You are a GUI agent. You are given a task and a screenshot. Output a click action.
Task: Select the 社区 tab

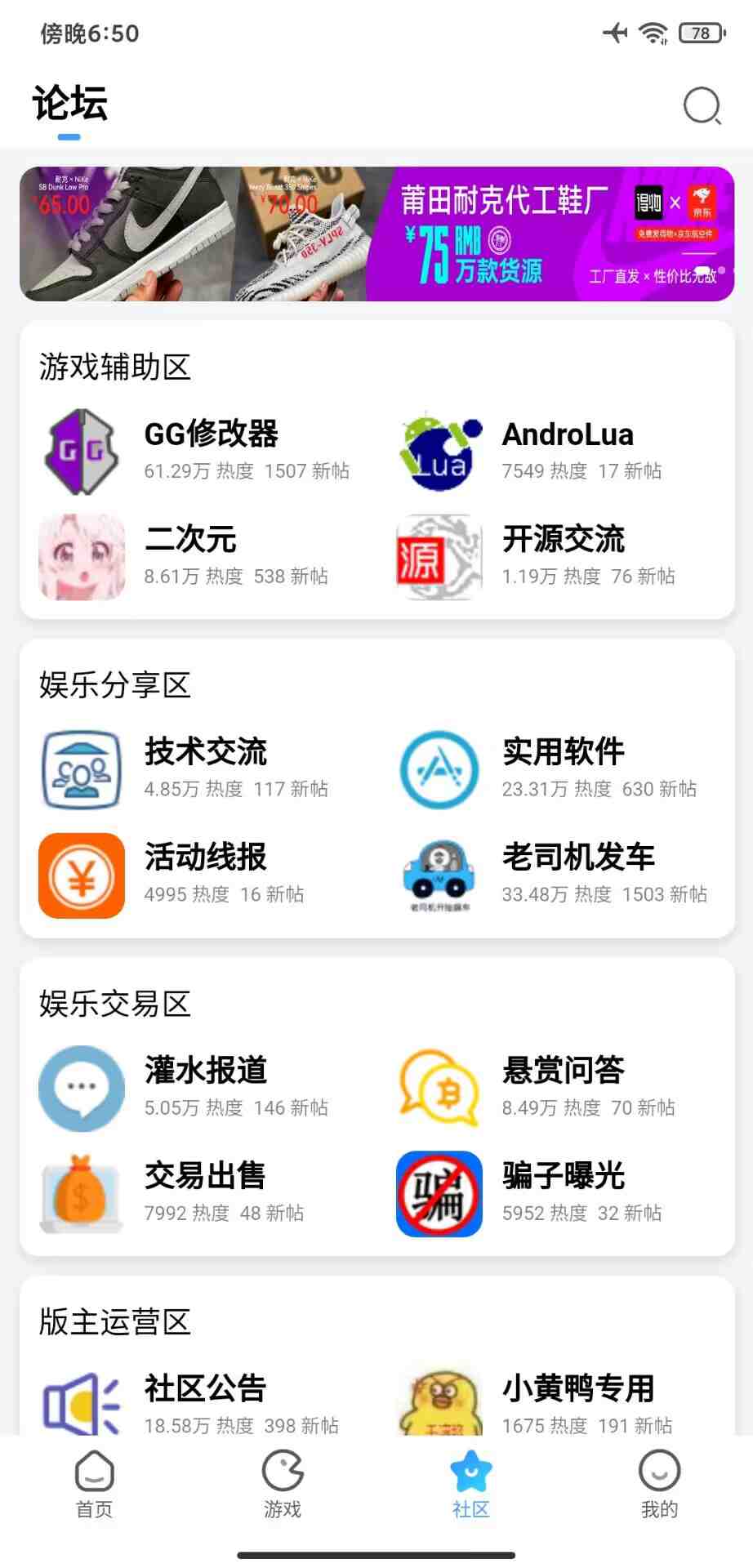[470, 1484]
